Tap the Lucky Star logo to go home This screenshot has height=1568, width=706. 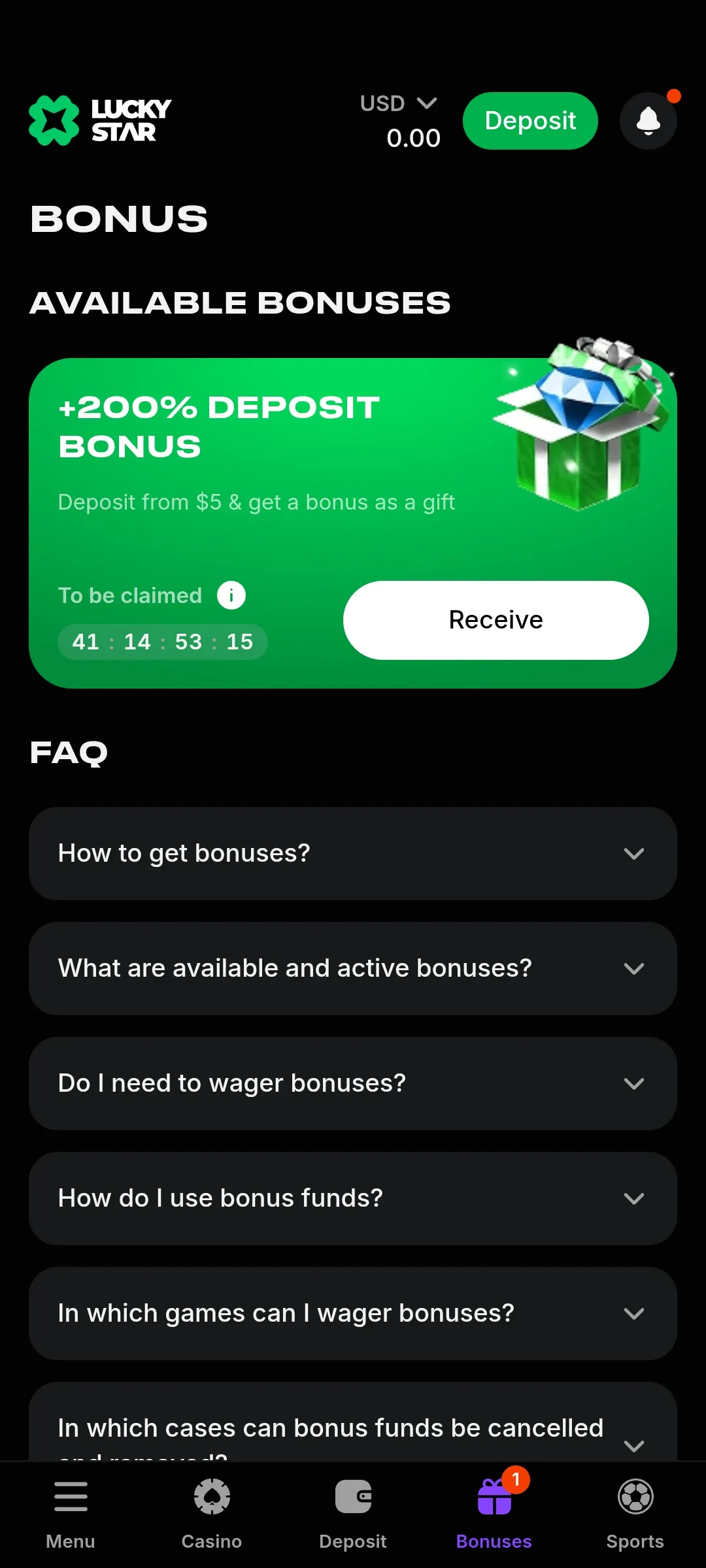pyautogui.click(x=100, y=121)
